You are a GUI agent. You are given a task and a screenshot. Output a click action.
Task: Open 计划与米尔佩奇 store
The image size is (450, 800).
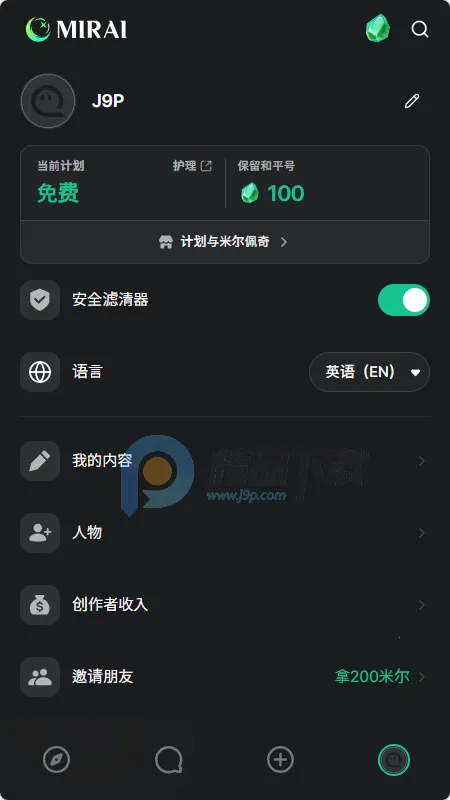pos(224,242)
